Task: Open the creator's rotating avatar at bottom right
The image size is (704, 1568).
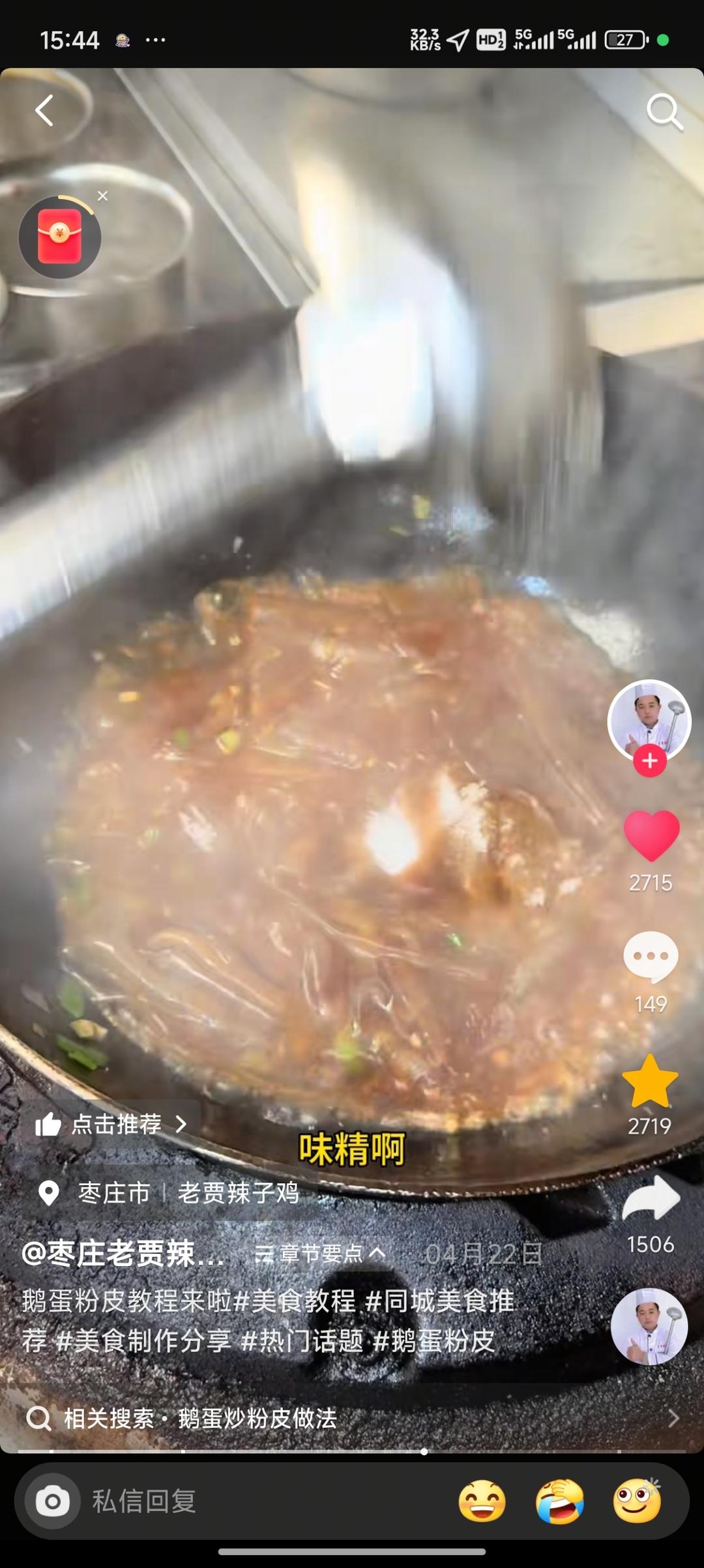Action: [650, 1327]
